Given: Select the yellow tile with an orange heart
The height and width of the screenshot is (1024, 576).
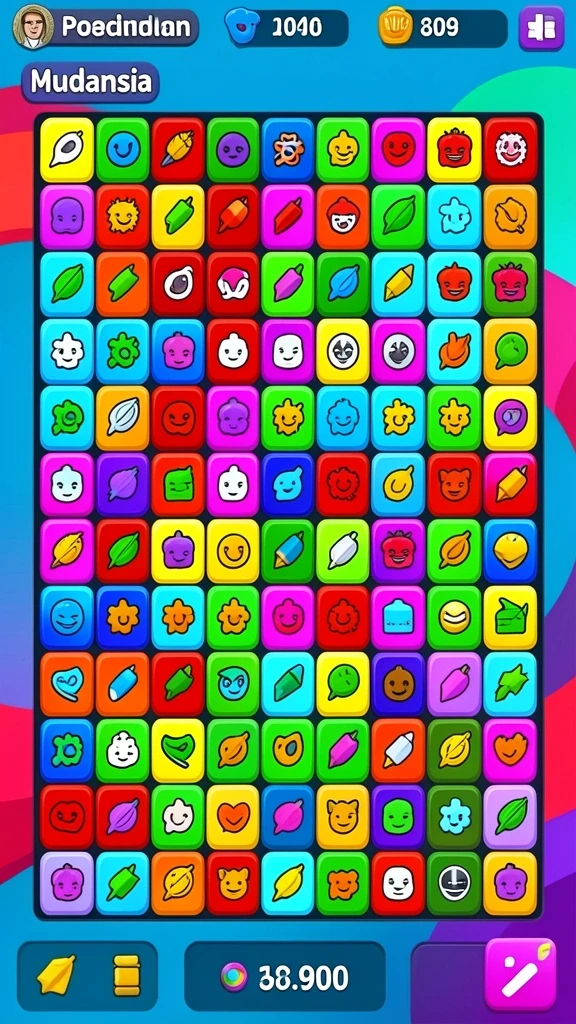Looking at the screenshot, I should pos(232,818).
